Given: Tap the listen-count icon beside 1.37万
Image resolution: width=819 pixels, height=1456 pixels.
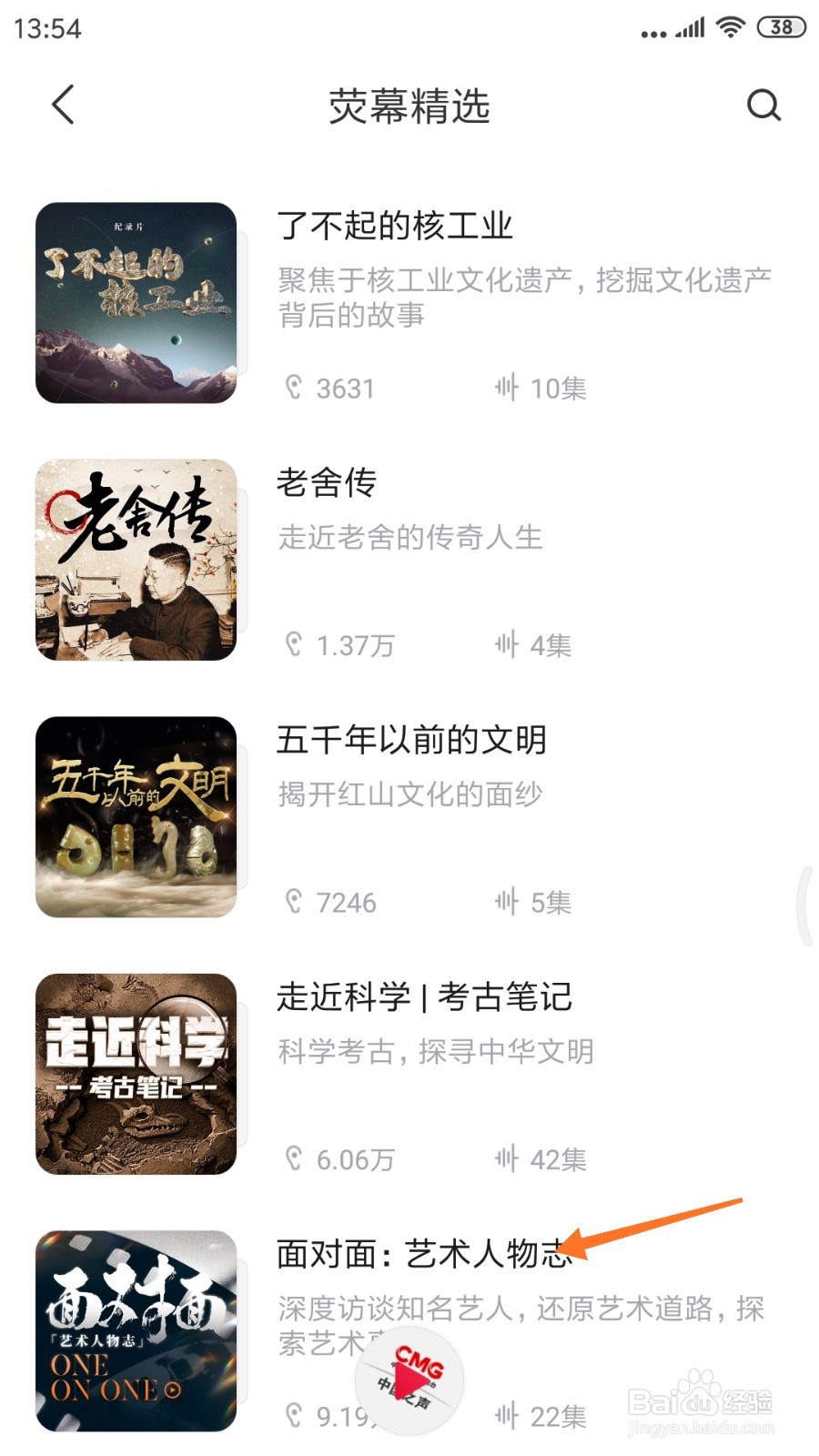Looking at the screenshot, I should pyautogui.click(x=292, y=644).
